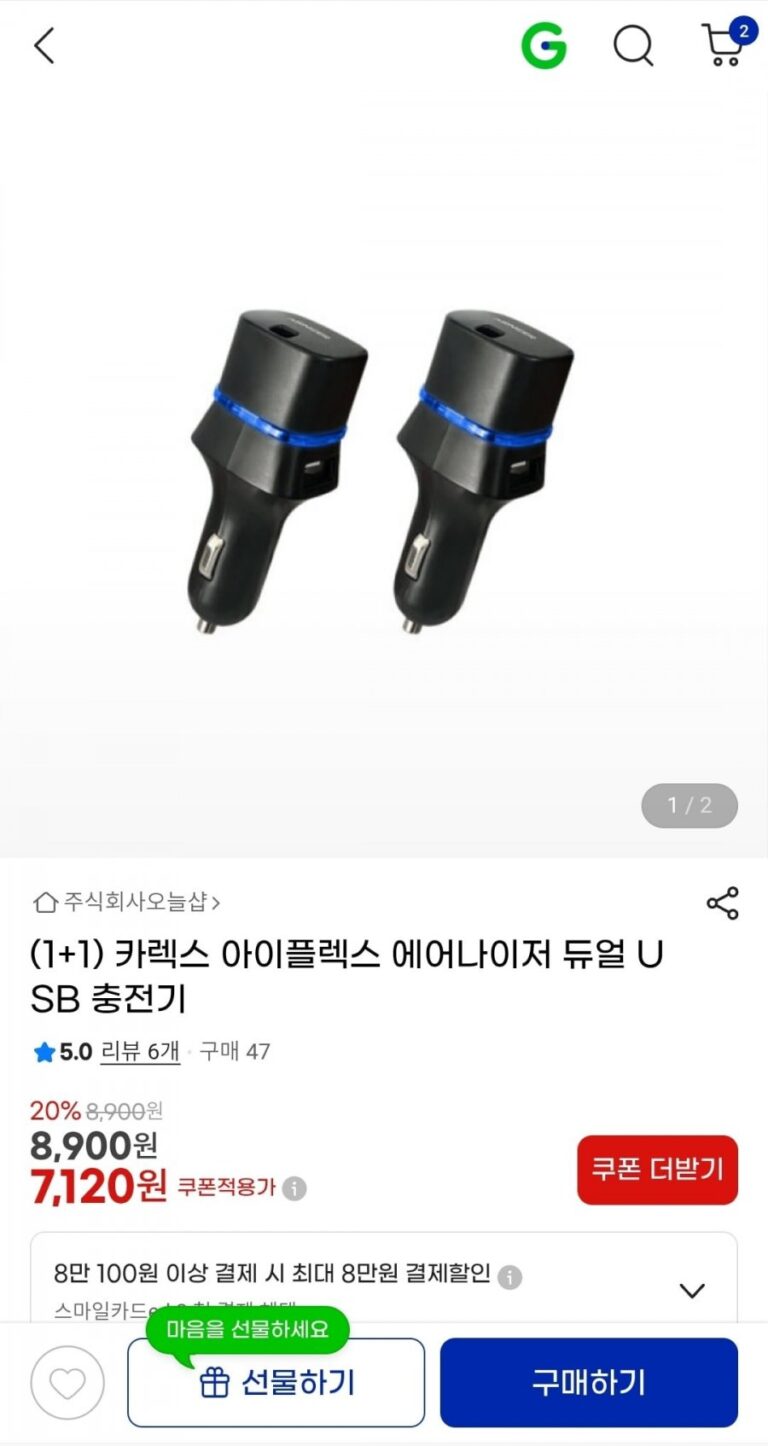Show info for 쿠폰적용가
This screenshot has width=768, height=1446.
click(294, 1188)
